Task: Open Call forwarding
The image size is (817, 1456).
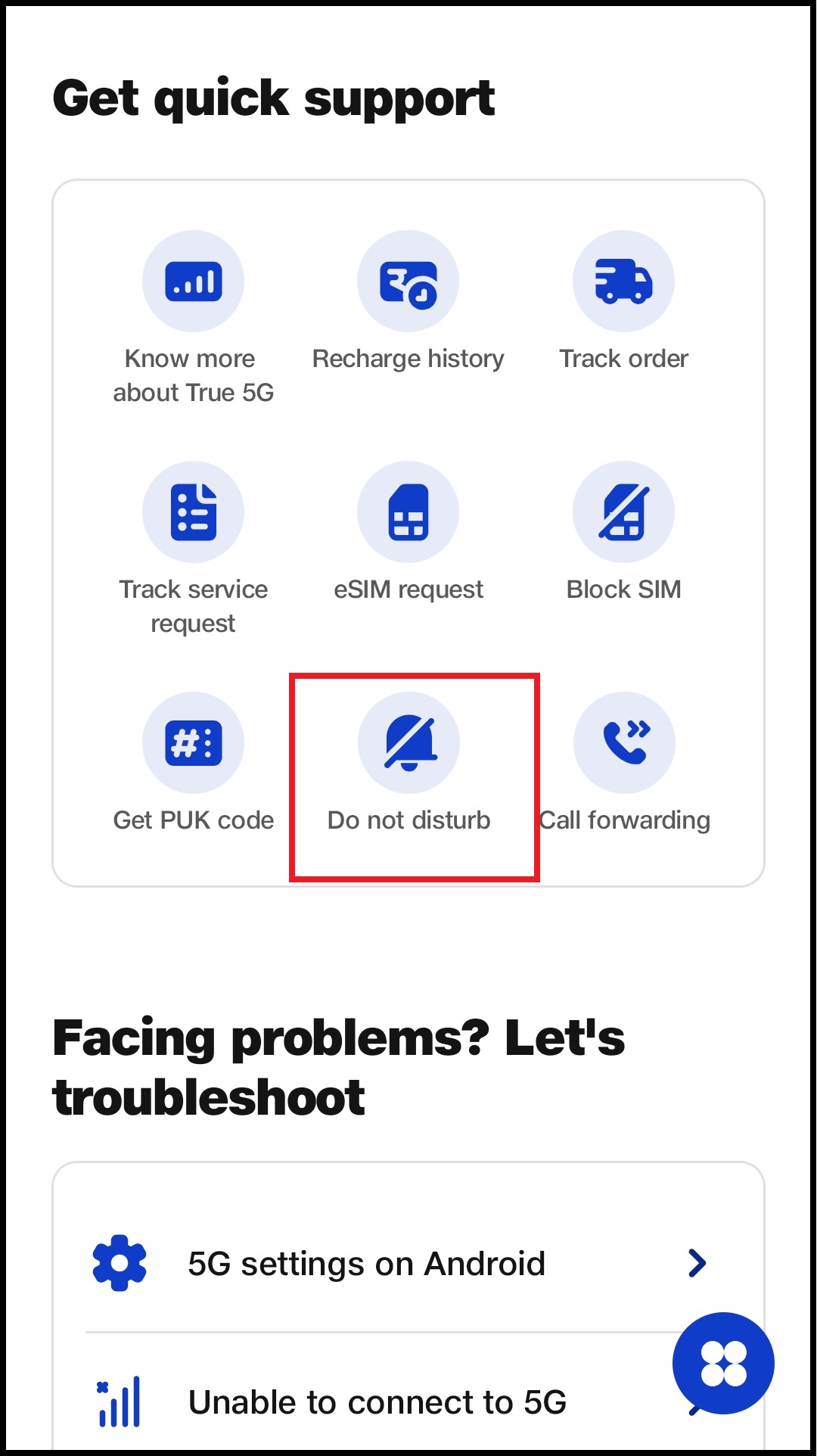Action: [624, 743]
